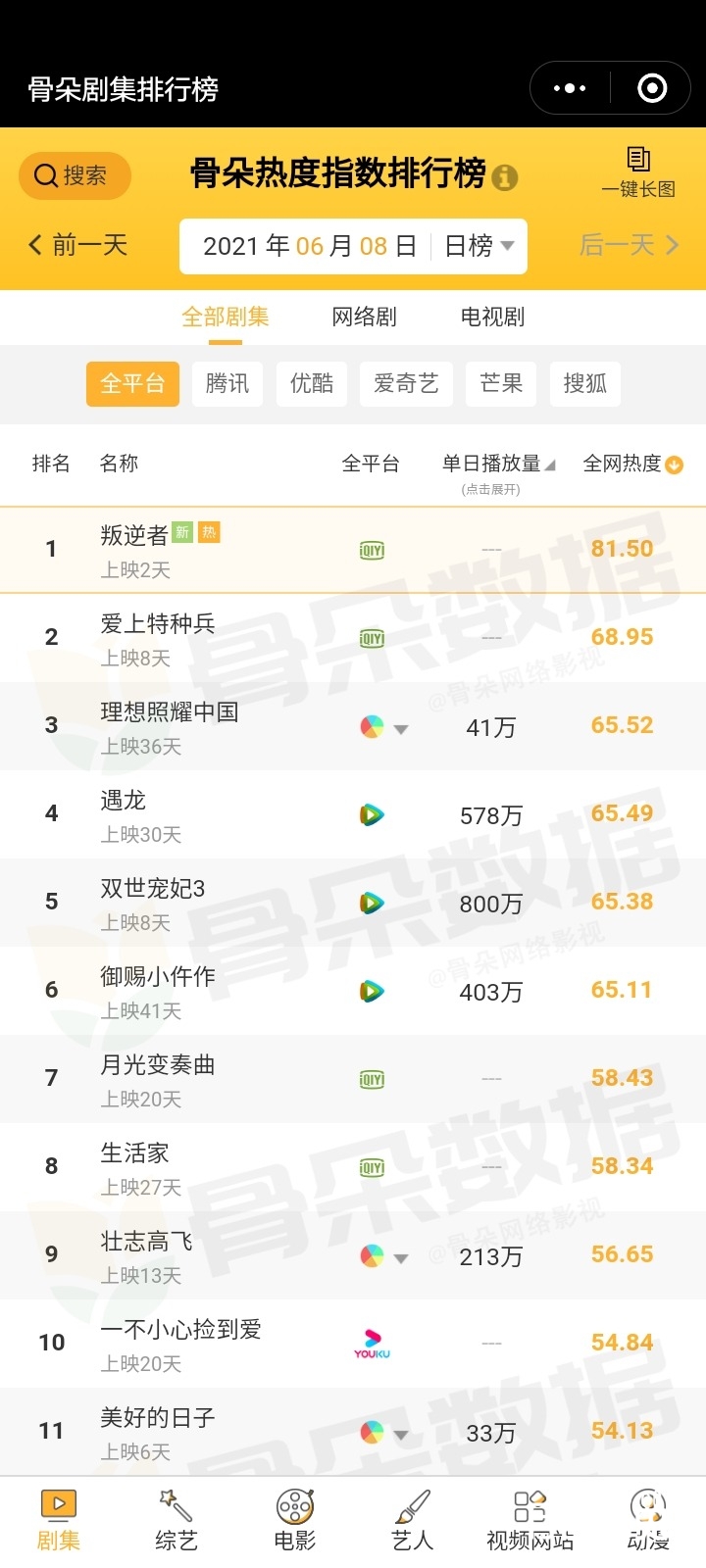Filter by 腾讯 platform
Viewport: 706px width, 1568px height.
227,383
